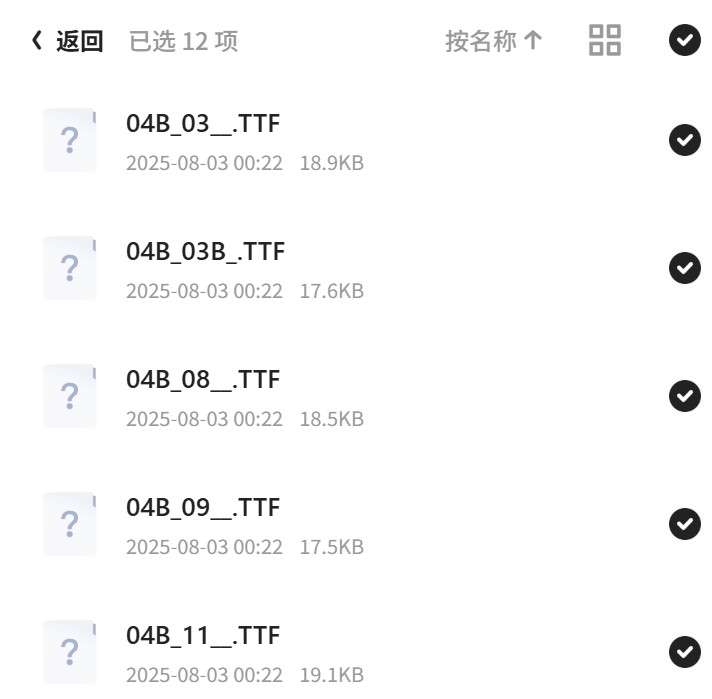The image size is (712, 699).
Task: Deselect checkbox for 04B_08__.TTF
Action: pyautogui.click(x=685, y=396)
